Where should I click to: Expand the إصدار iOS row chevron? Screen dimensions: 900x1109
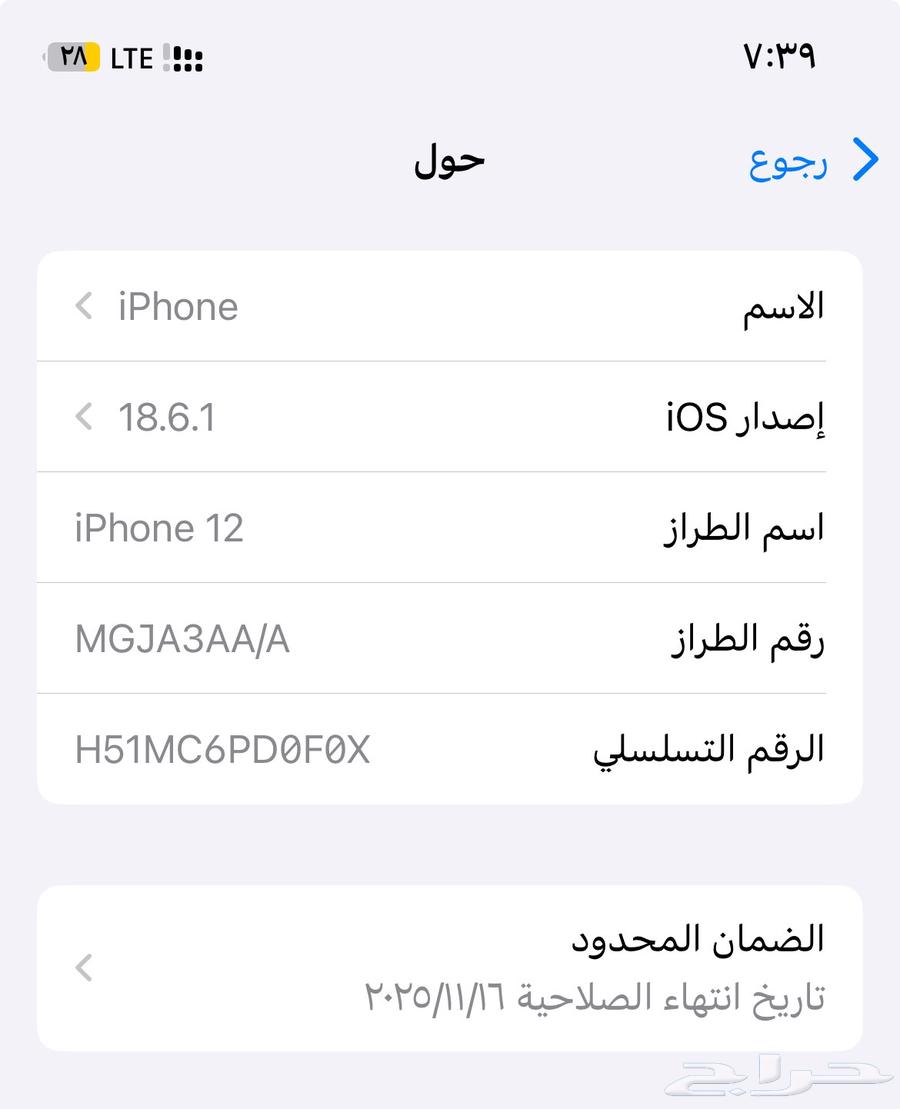84,418
